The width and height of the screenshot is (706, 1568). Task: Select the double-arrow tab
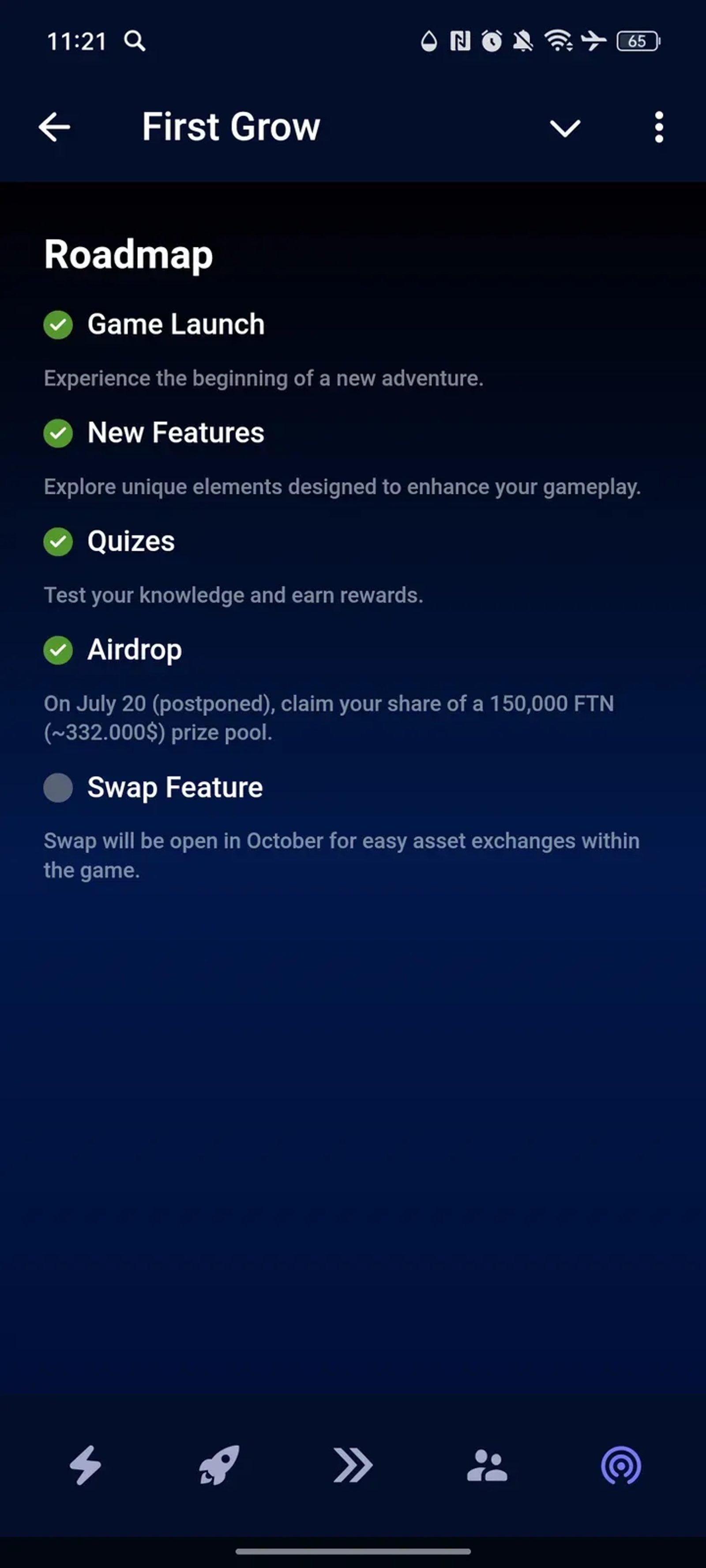(353, 1465)
